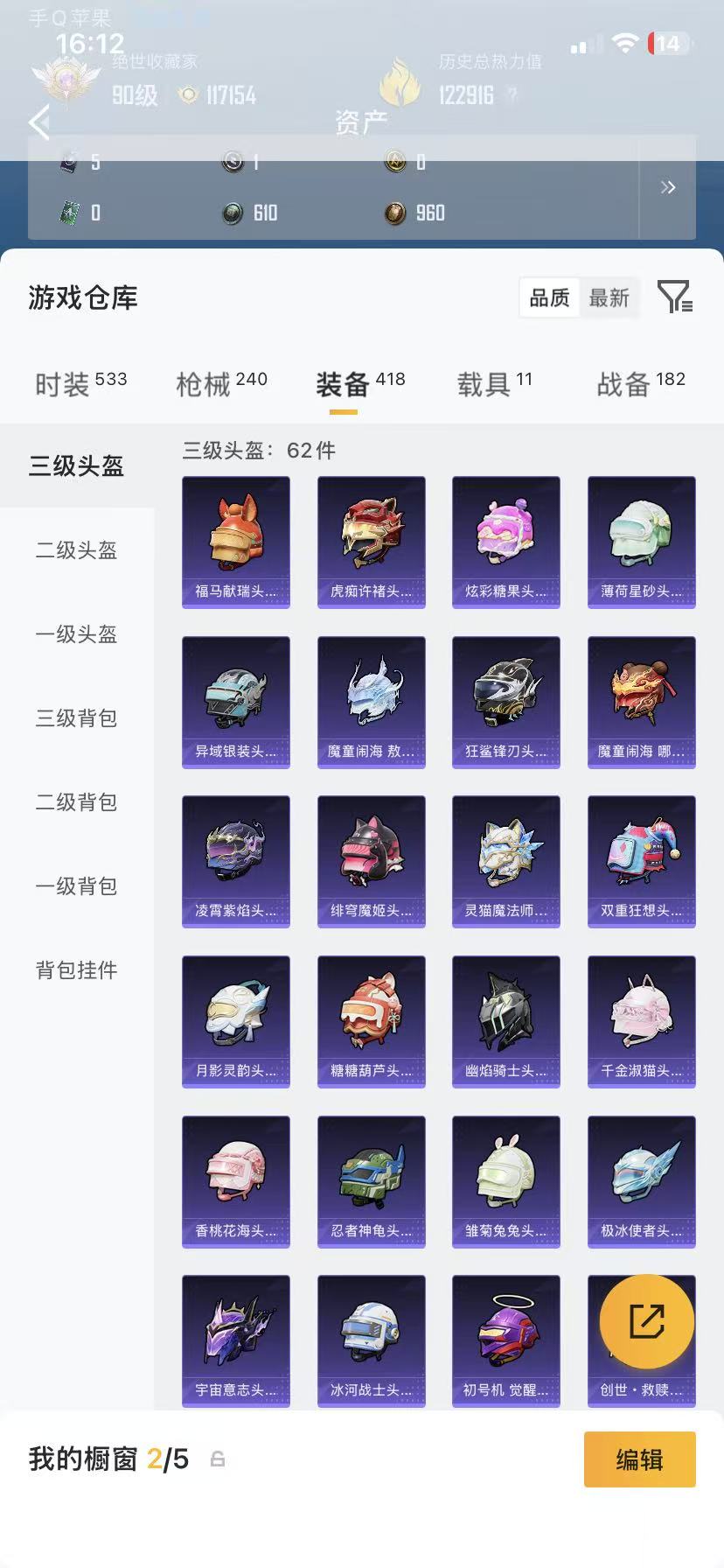Screen dimensions: 724x1568
Task: Tap the green currency icon showing 610
Action: [x=231, y=213]
